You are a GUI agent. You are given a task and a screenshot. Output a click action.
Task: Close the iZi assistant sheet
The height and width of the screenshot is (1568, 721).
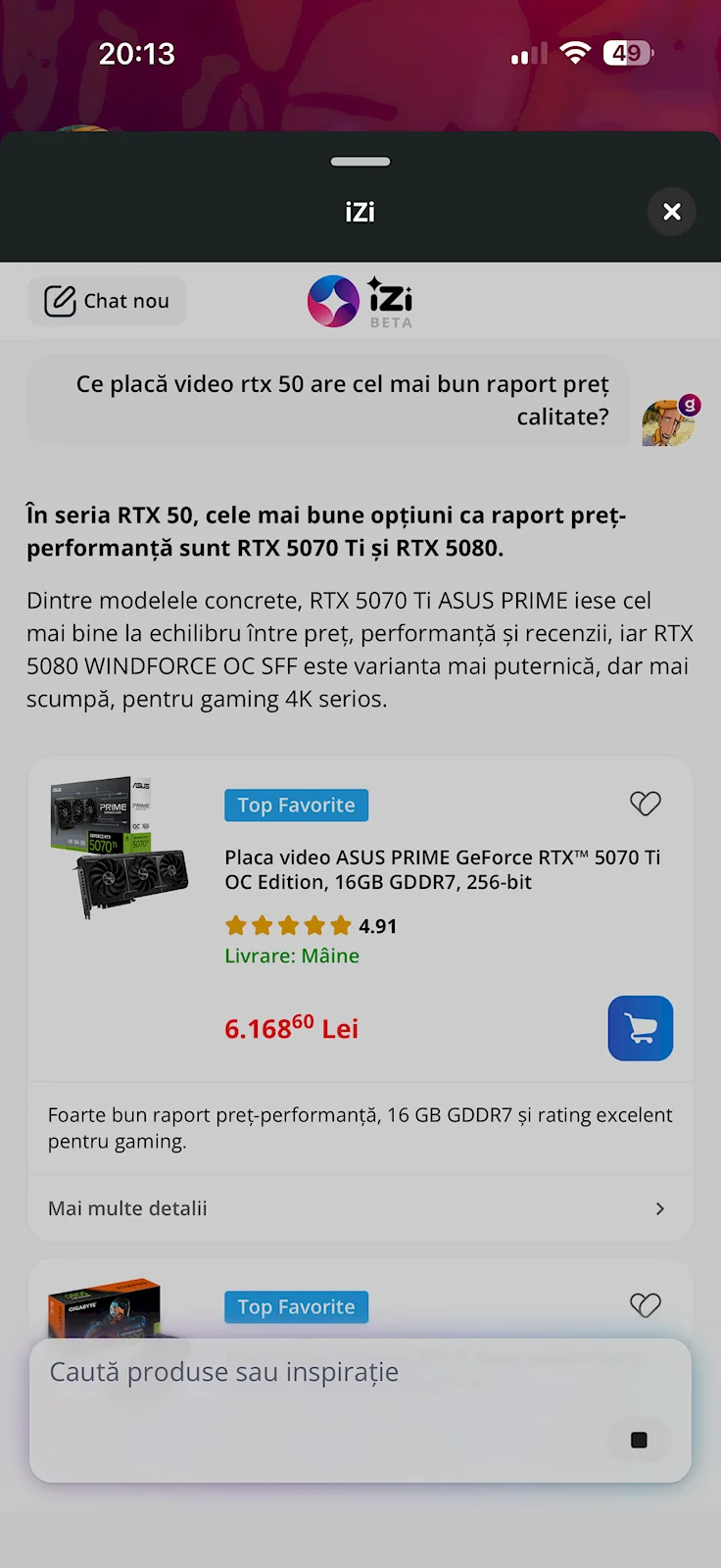tap(672, 212)
